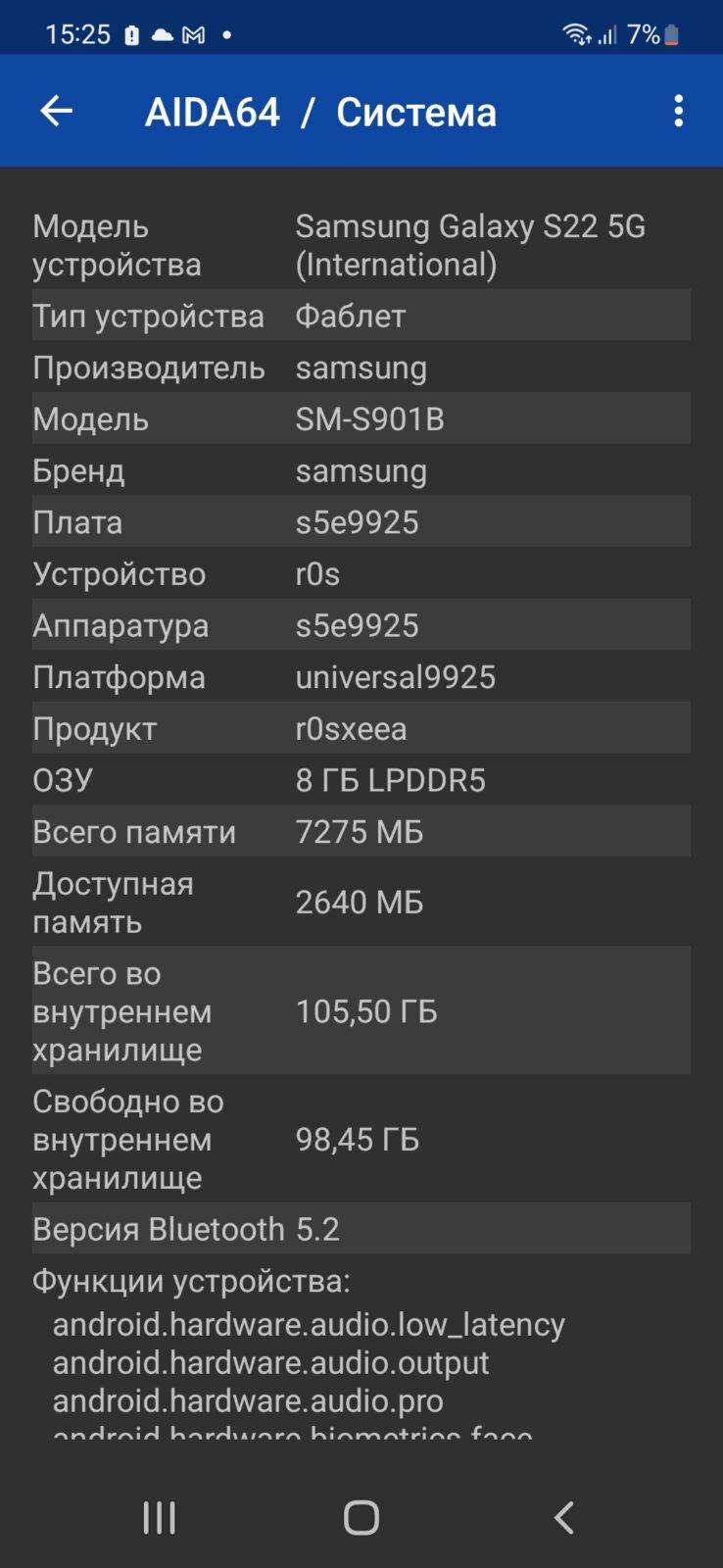Open the three-dot overflow menu
Screen dimensions: 723x1568
[x=678, y=112]
